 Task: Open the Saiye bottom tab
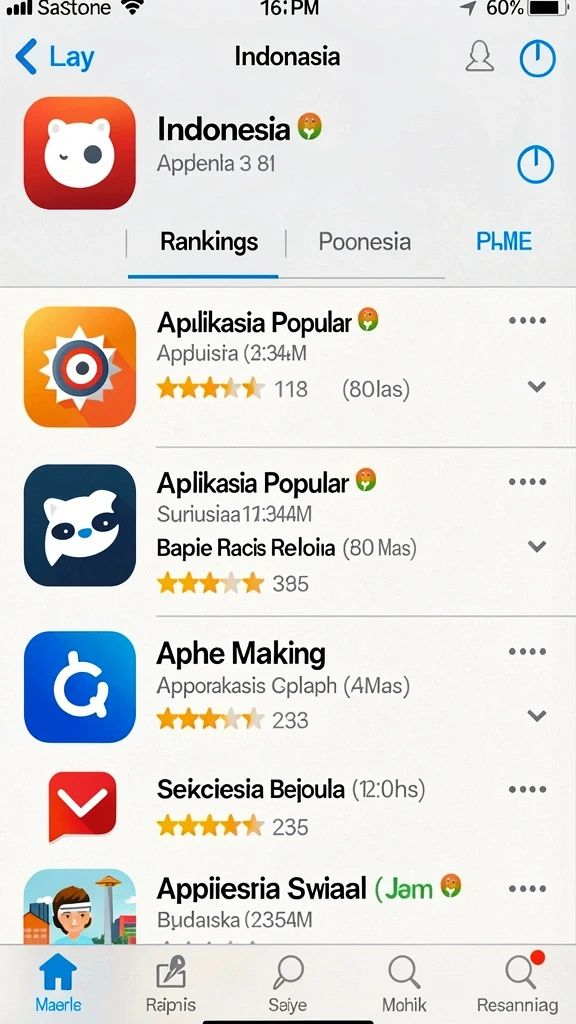tap(287, 984)
